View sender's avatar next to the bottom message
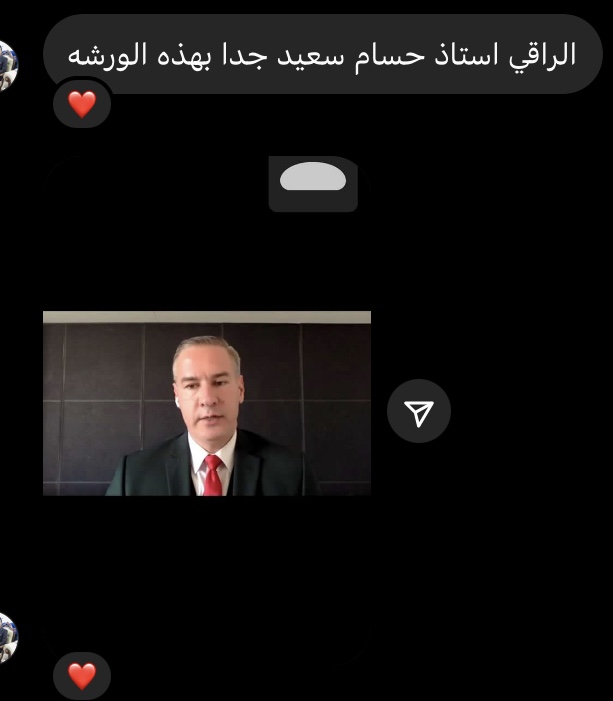Image resolution: width=613 pixels, height=701 pixels. pos(7,637)
